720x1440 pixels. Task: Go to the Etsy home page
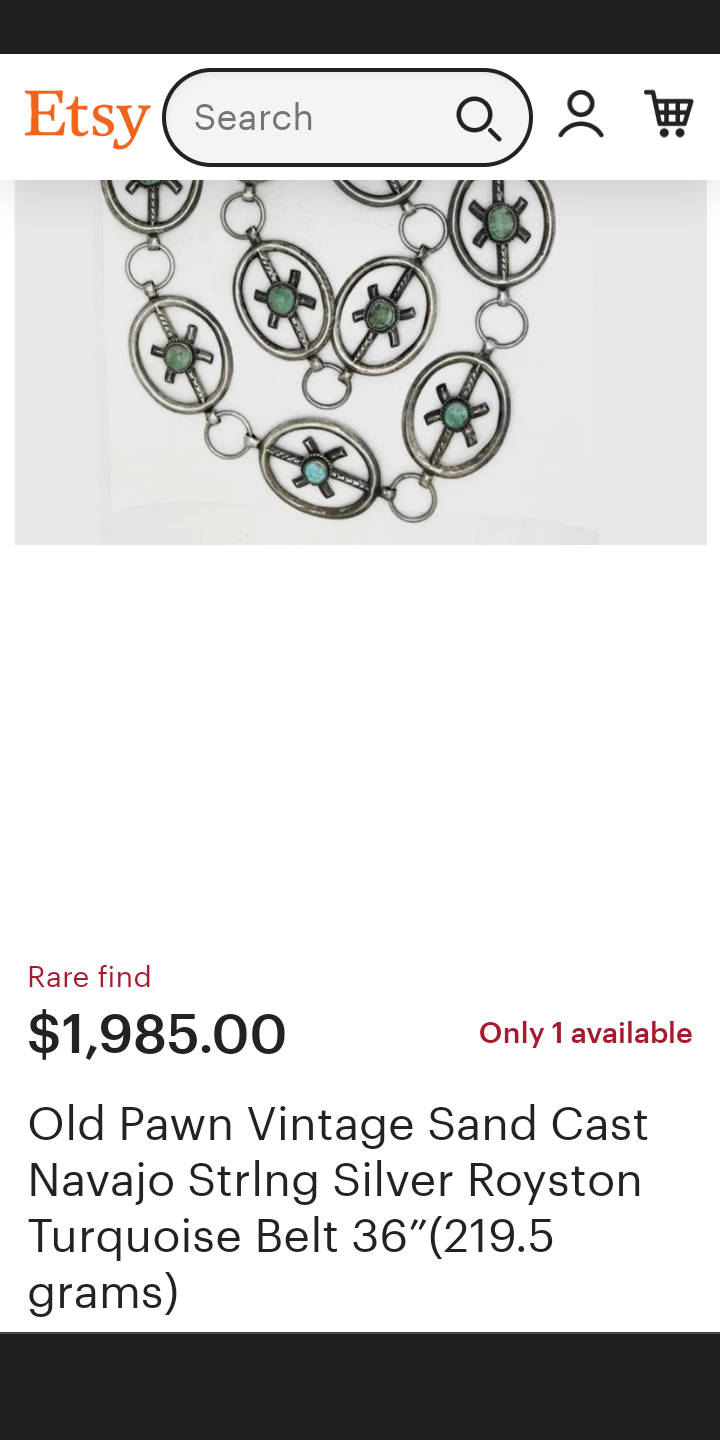point(87,118)
